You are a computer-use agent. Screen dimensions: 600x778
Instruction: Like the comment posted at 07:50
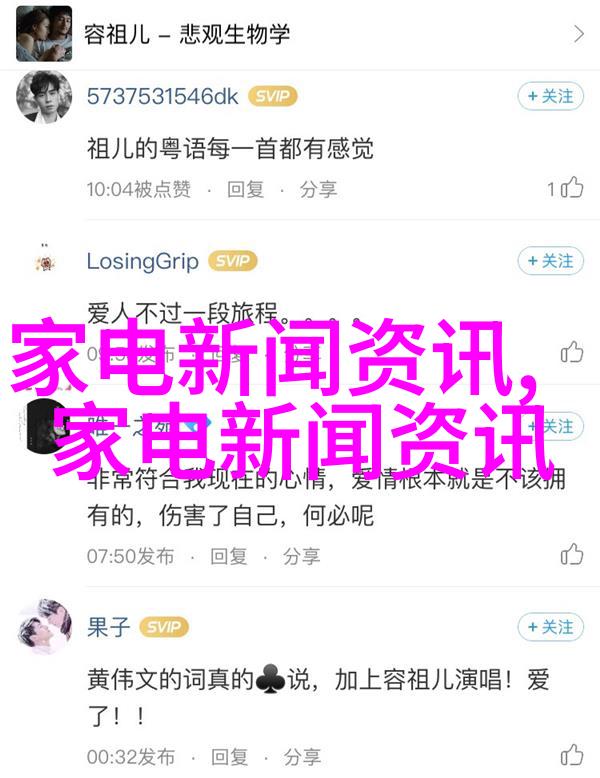point(571,554)
